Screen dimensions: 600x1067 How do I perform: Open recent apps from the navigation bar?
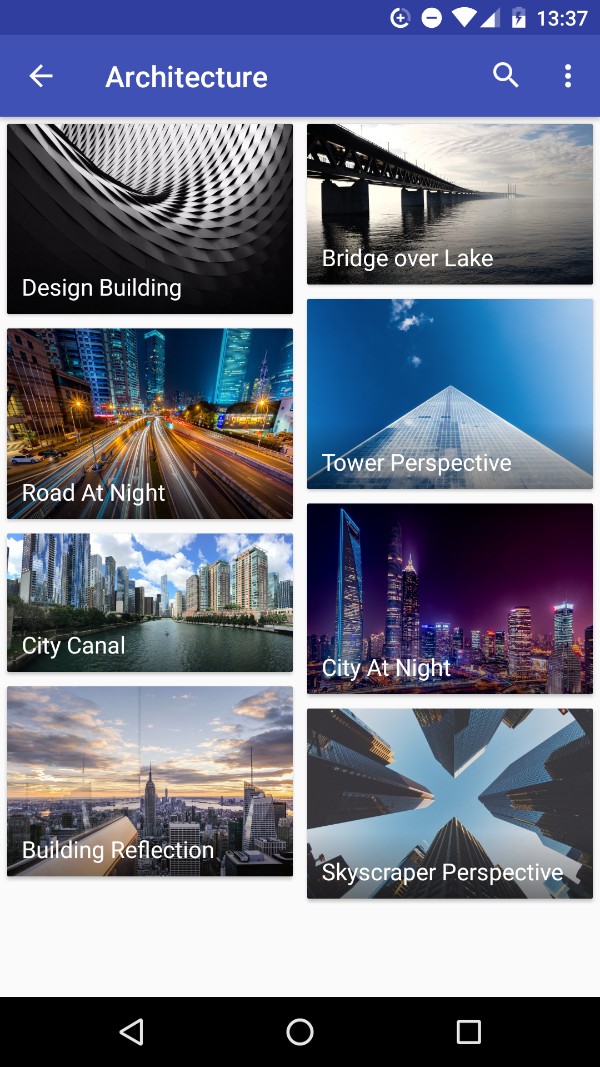pos(468,1032)
